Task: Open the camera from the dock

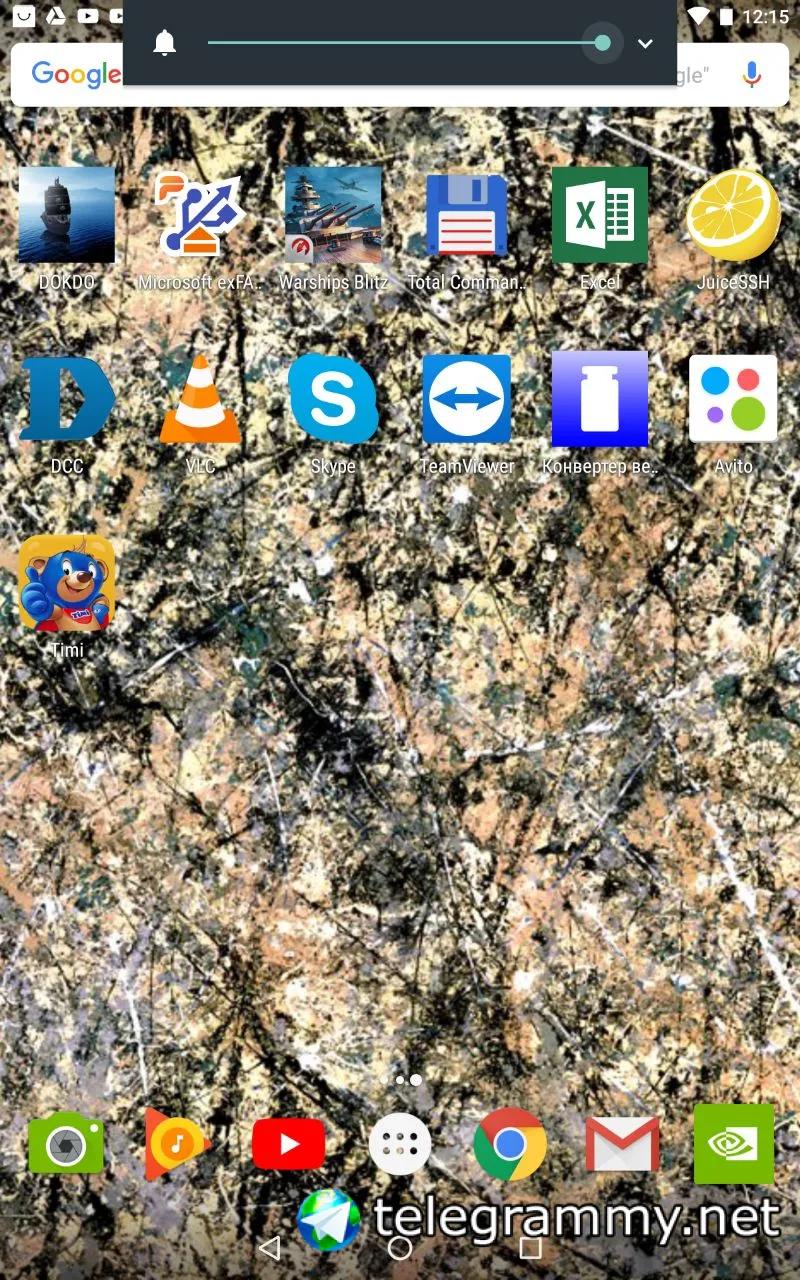Action: coord(66,1144)
